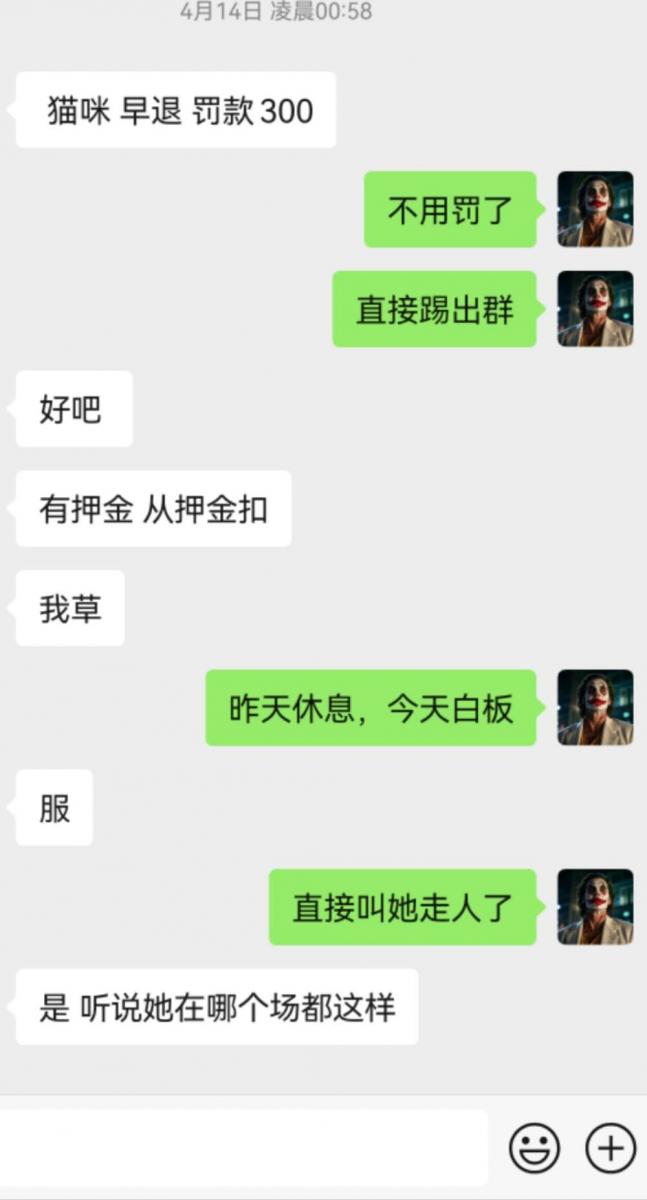Image resolution: width=647 pixels, height=1200 pixels.
Task: Open sender avatar beside 昨天休息，今天白板
Action: tap(595, 707)
